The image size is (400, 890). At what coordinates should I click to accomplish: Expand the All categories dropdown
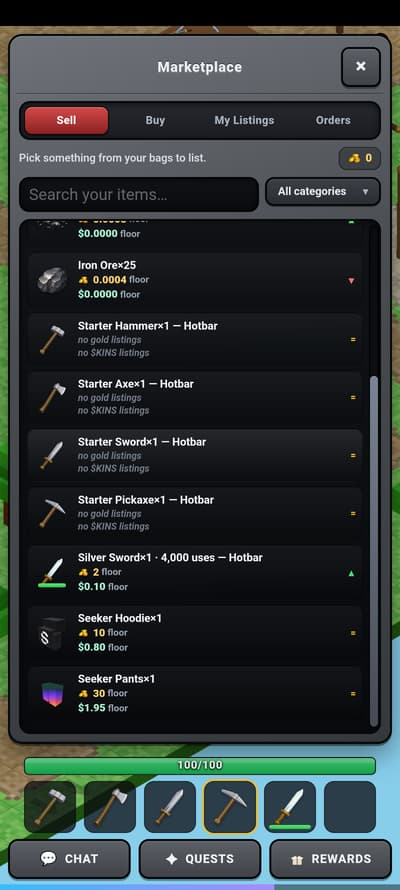point(323,192)
